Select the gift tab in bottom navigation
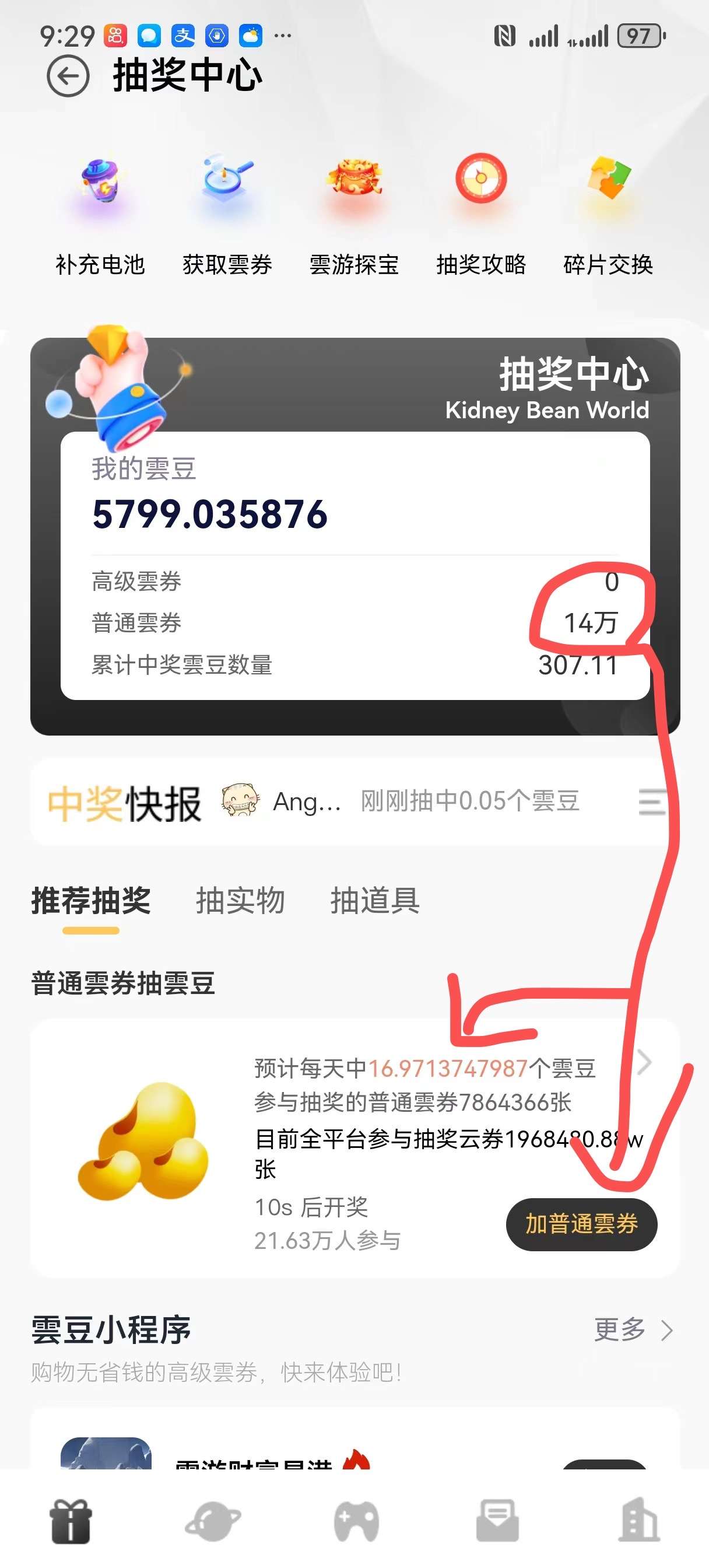 click(x=70, y=1521)
